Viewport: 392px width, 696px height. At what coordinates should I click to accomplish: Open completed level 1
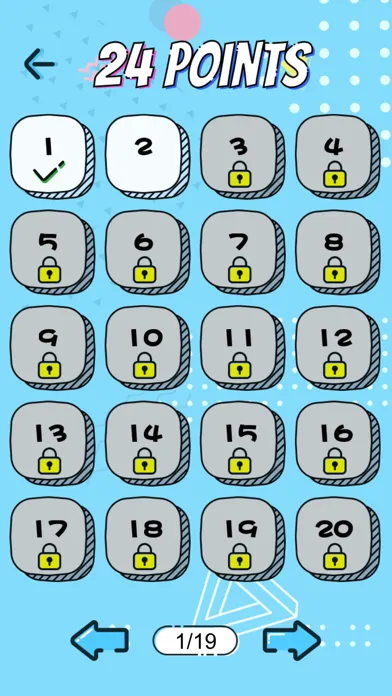click(x=52, y=157)
